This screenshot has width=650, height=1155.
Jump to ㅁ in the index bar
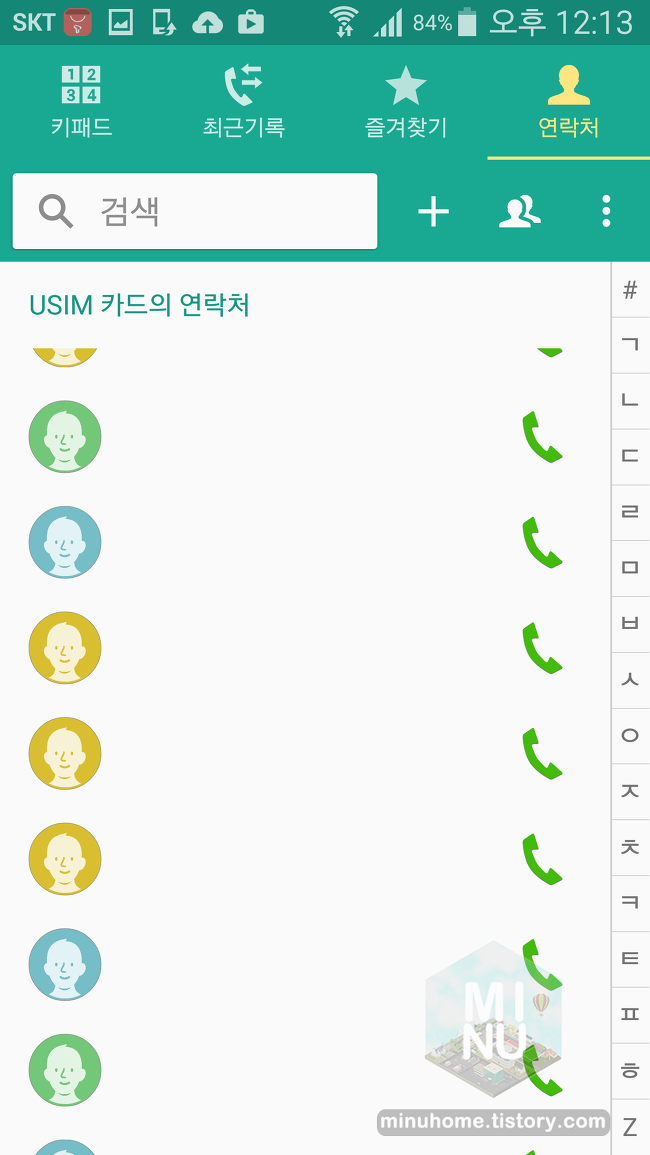pos(630,568)
